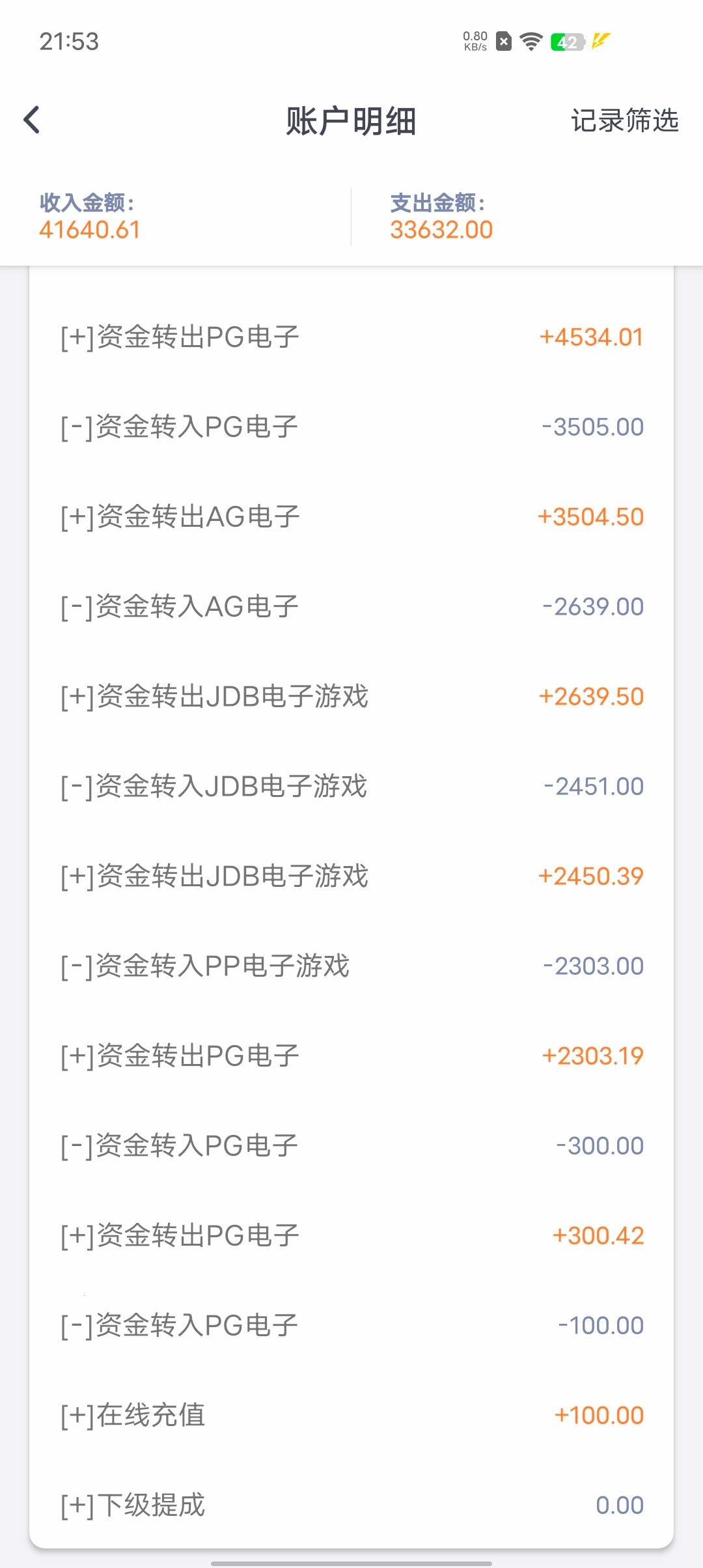Open the 记录筛选 record filter
Image resolution: width=703 pixels, height=1568 pixels.
[x=624, y=121]
